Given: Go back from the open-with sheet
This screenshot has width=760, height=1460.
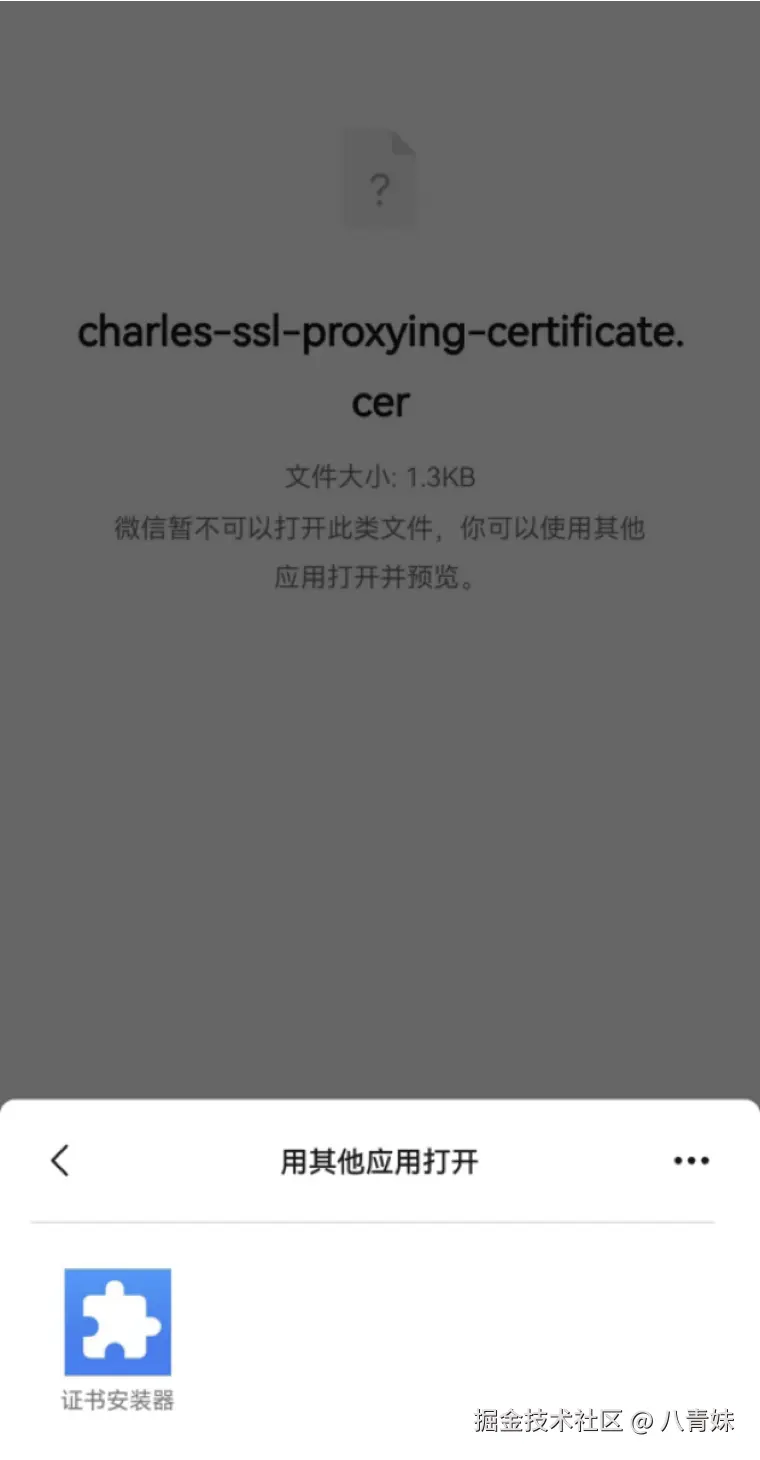Looking at the screenshot, I should click(x=60, y=1161).
